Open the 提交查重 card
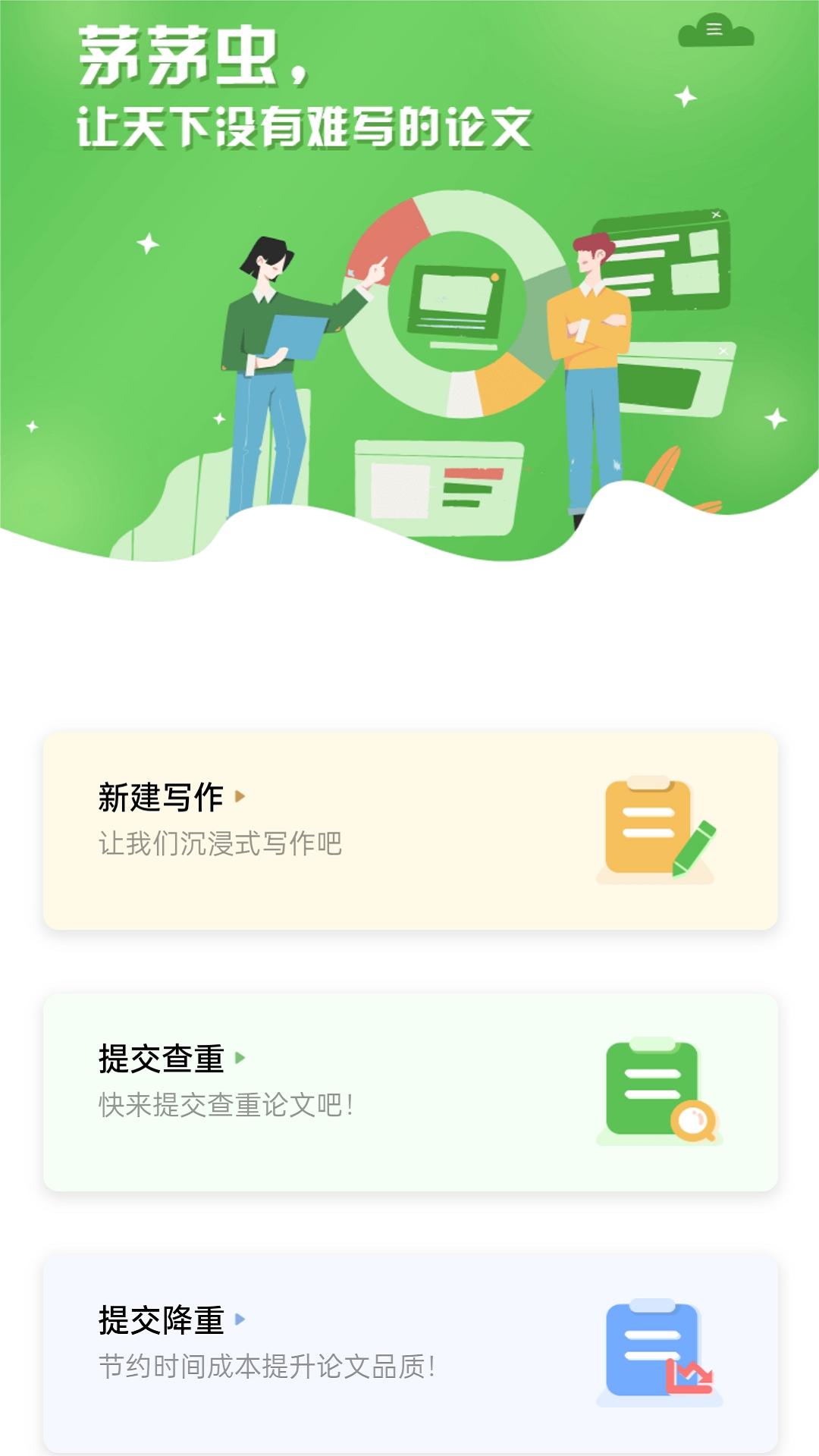The height and width of the screenshot is (1456, 819). [410, 1092]
